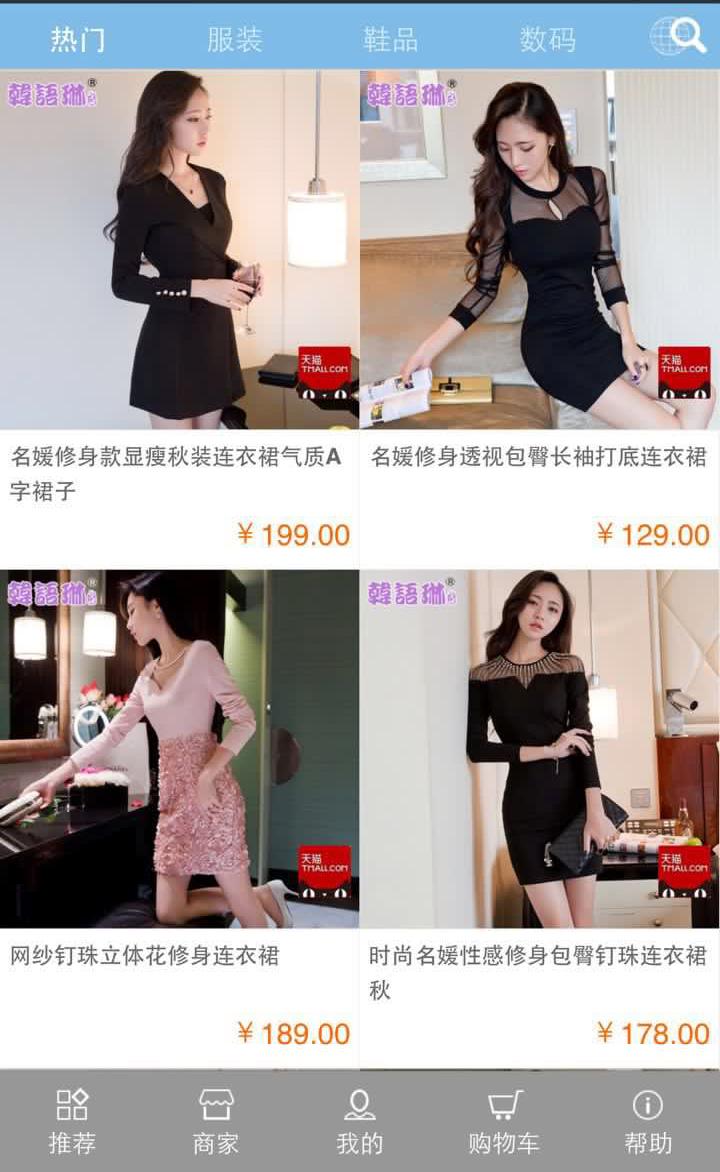Switch to the 数码 tab
This screenshot has width=720, height=1172.
pos(548,39)
